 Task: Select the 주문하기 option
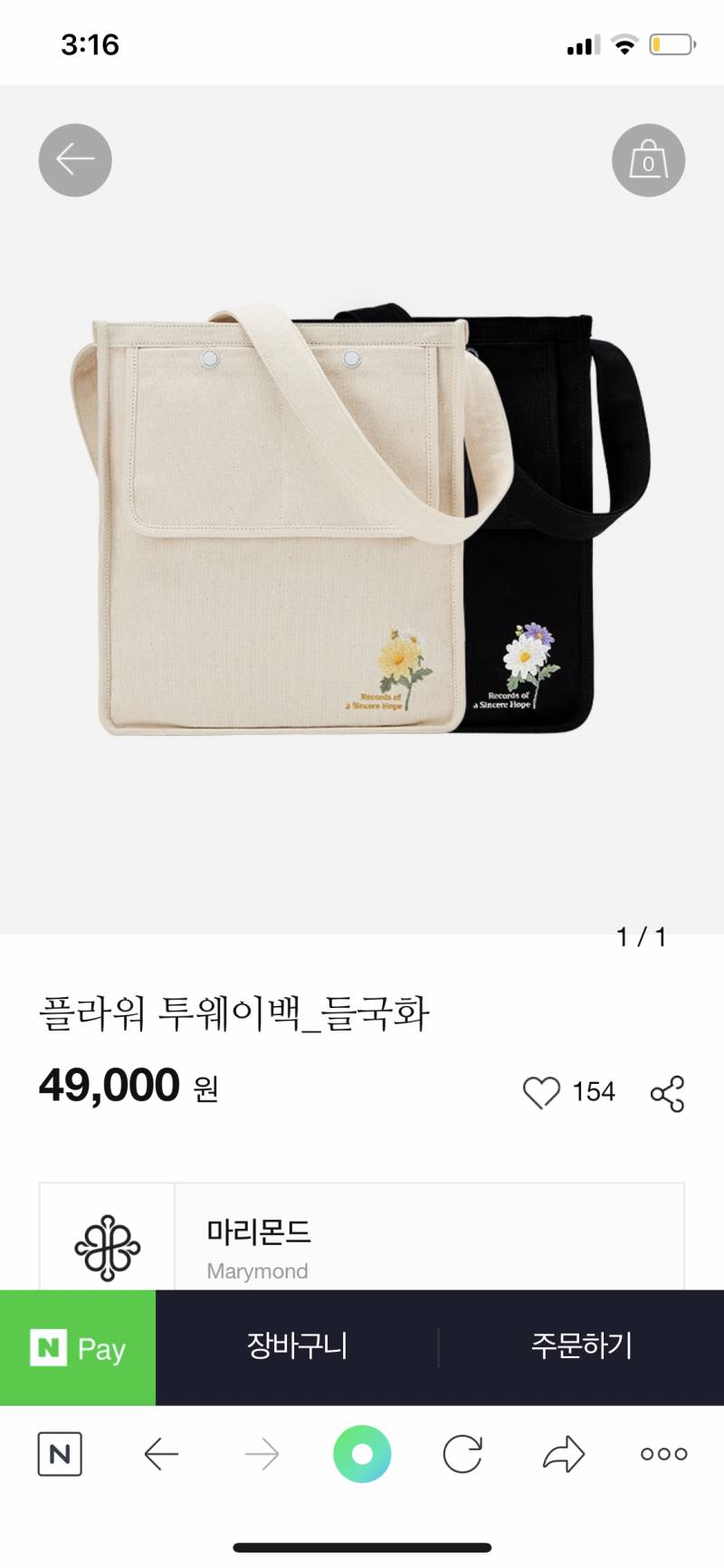(581, 1347)
